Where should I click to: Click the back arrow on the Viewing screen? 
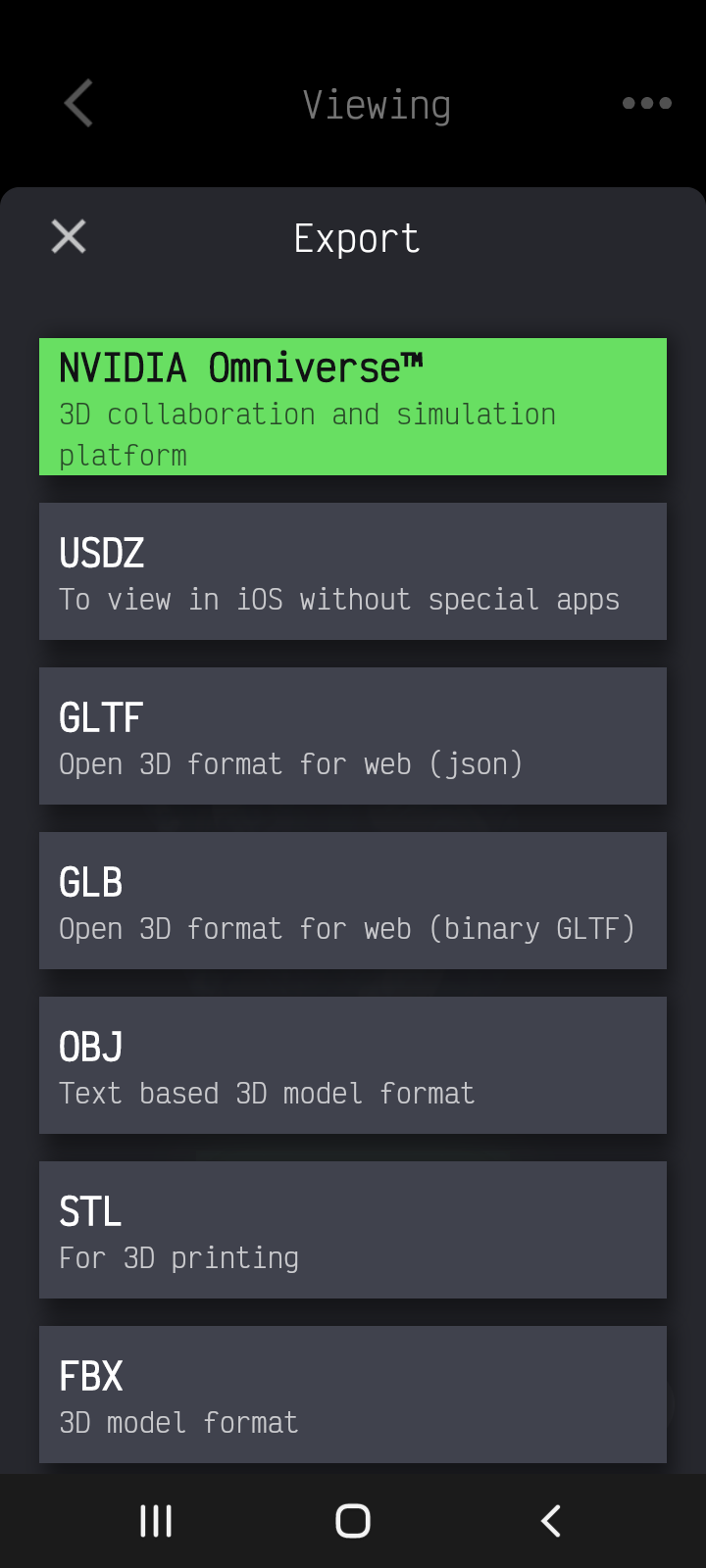point(77,103)
